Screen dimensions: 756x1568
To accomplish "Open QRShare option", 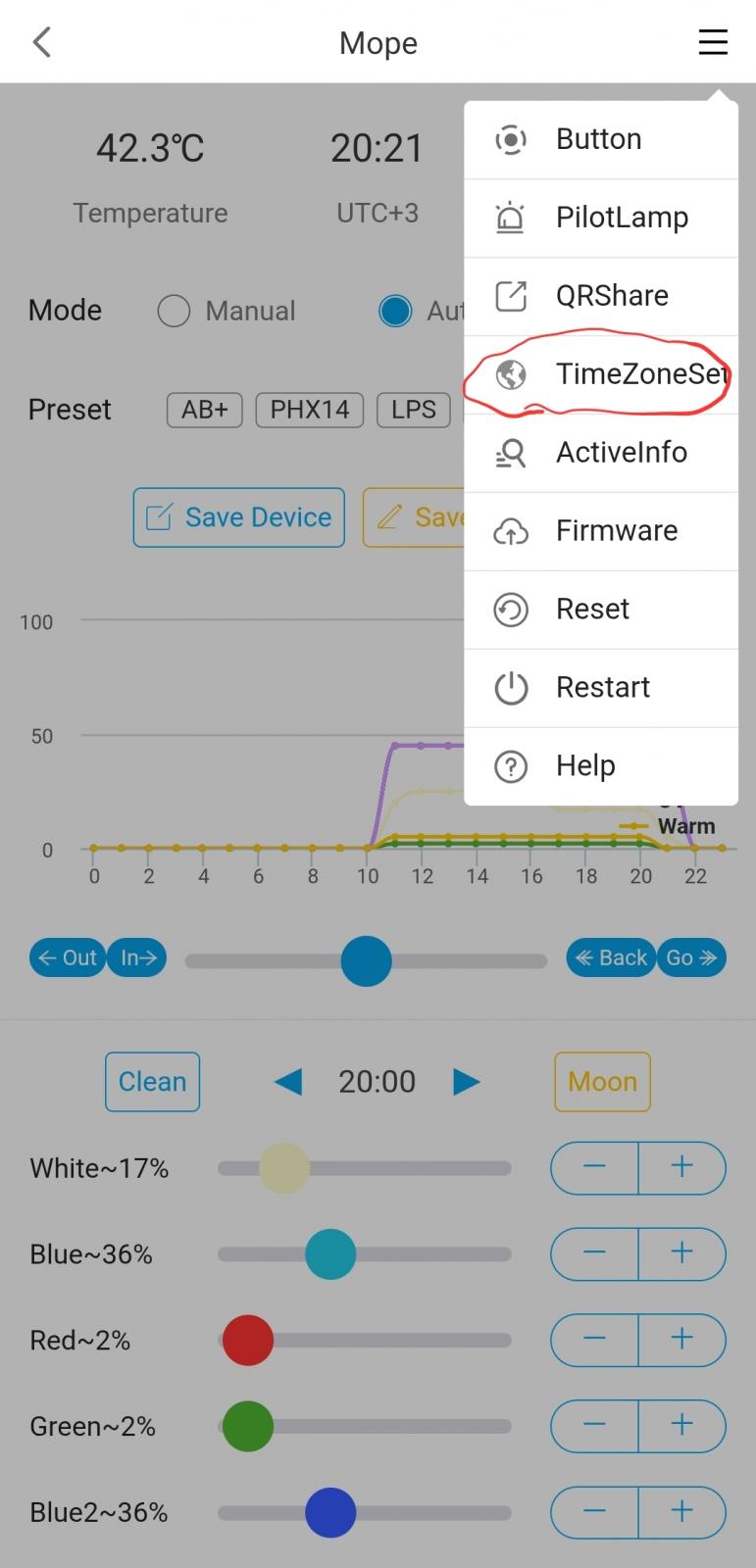I will tap(611, 296).
